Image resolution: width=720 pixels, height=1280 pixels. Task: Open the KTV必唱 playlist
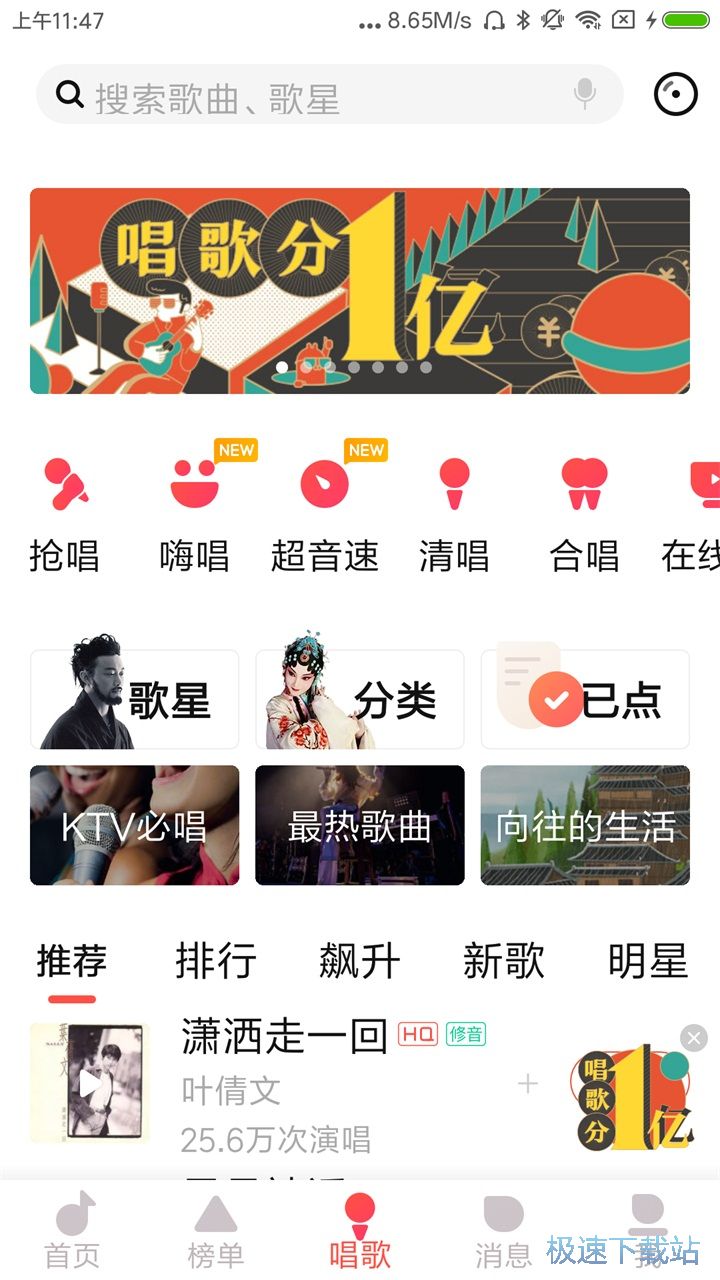[135, 826]
